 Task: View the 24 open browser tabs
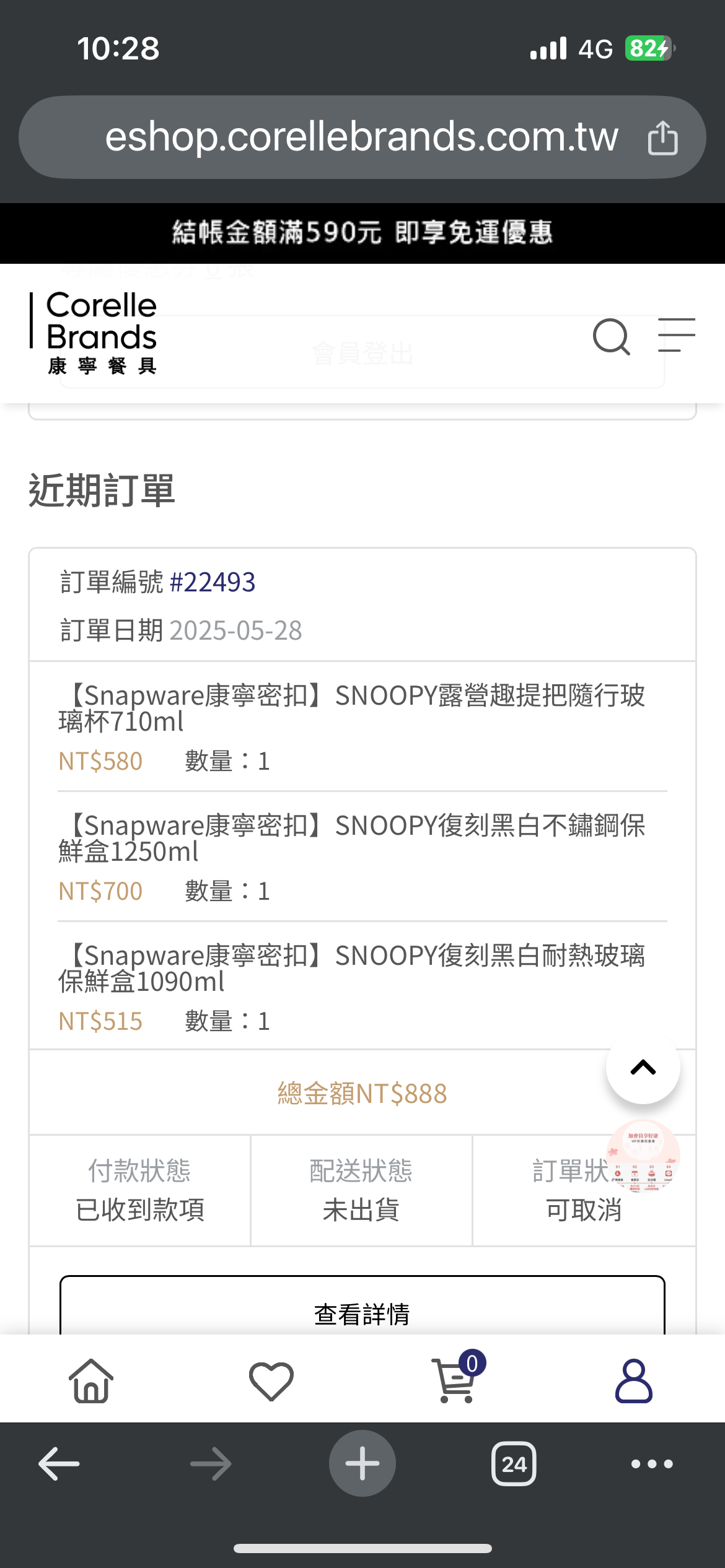coord(514,1463)
